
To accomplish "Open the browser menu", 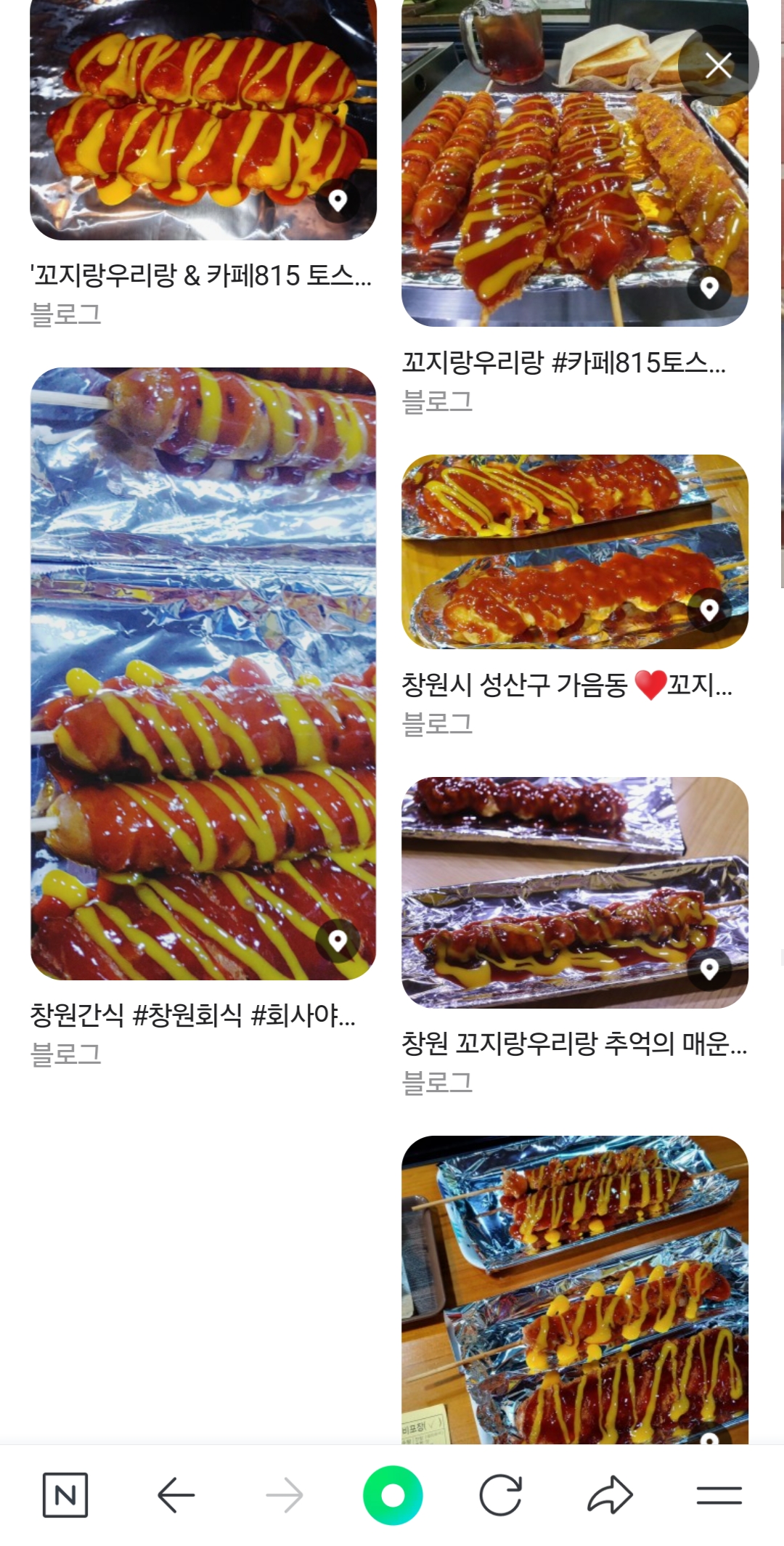I will pyautogui.click(x=719, y=1495).
